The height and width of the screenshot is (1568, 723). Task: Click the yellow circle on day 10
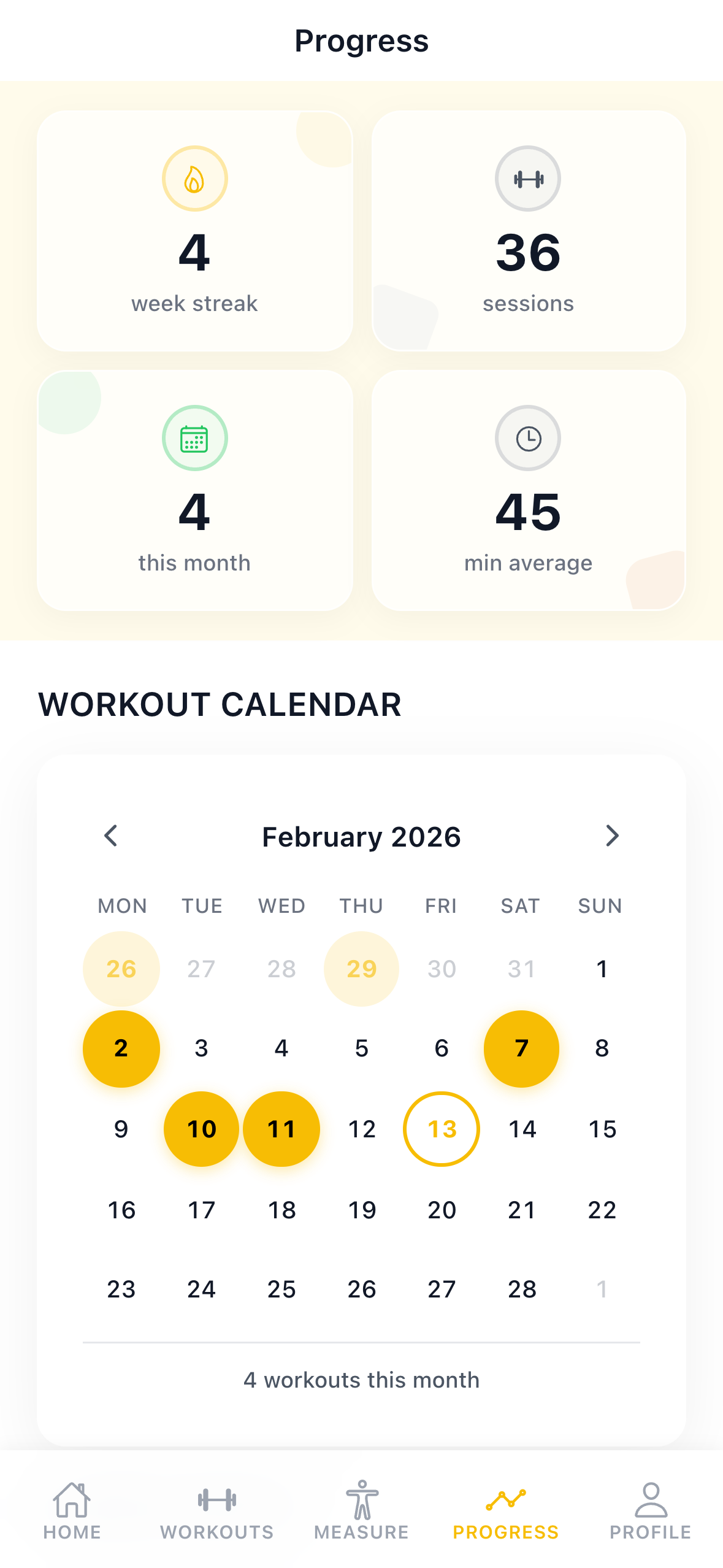pos(201,1129)
